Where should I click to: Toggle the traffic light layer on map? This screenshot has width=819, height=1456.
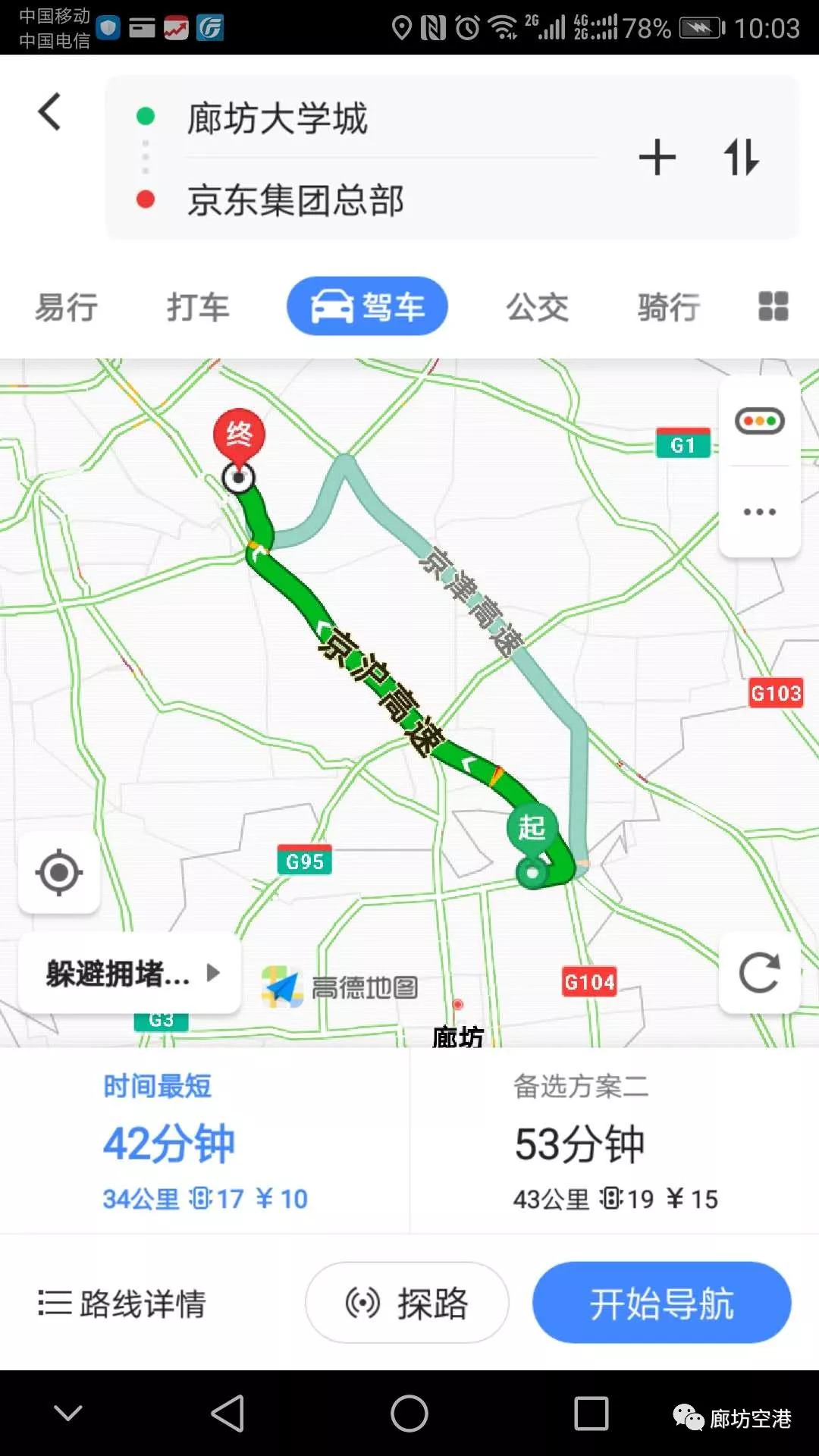tap(759, 421)
